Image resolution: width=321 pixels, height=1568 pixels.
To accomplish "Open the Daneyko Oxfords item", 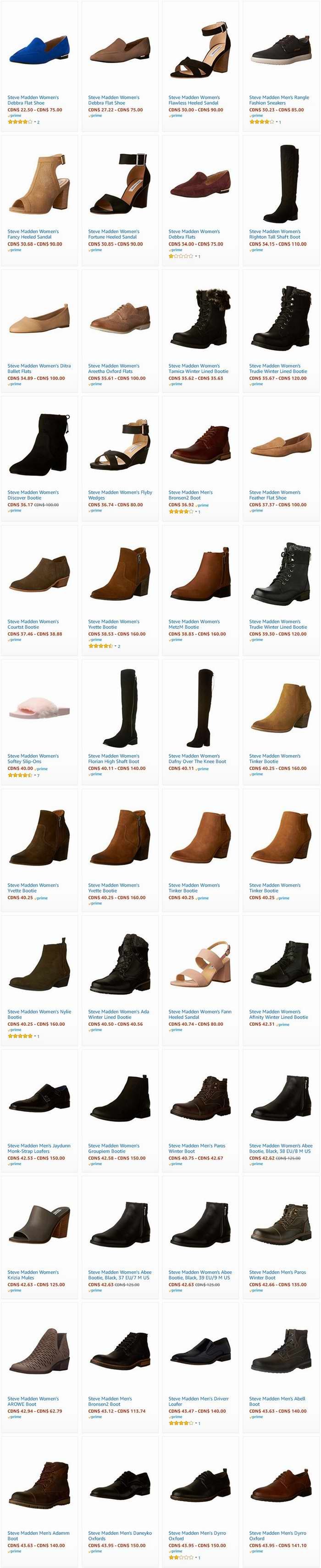I will (x=120, y=1535).
